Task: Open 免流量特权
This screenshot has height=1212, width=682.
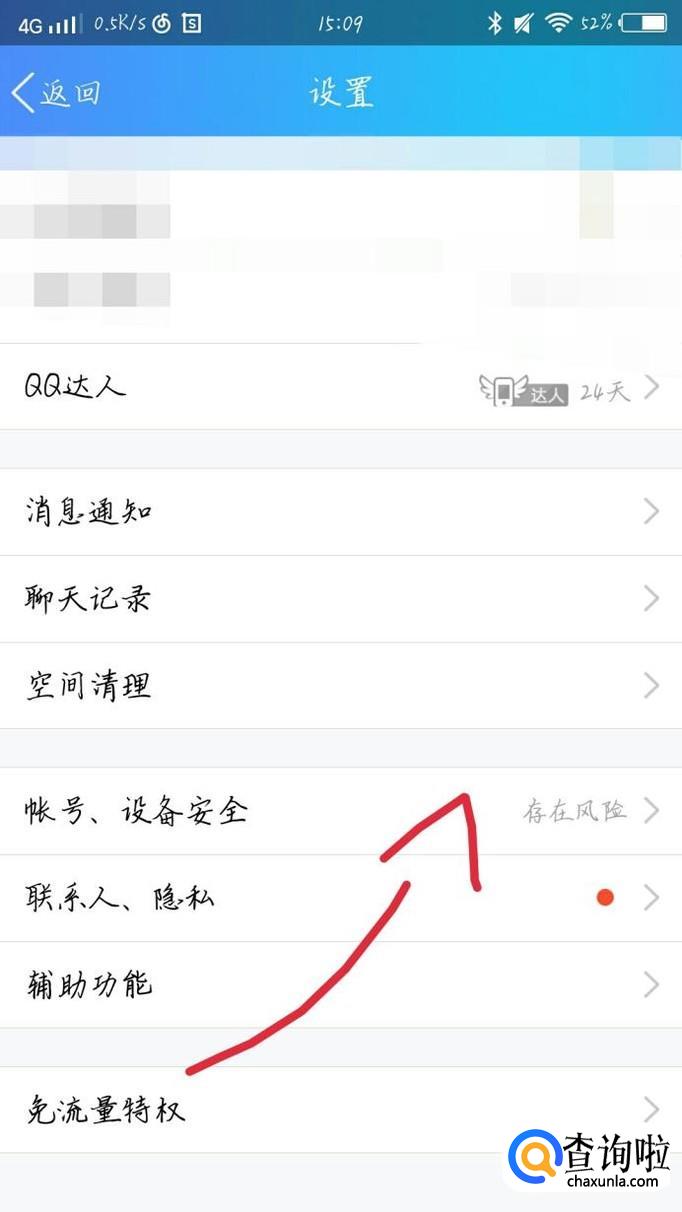Action: click(341, 1110)
